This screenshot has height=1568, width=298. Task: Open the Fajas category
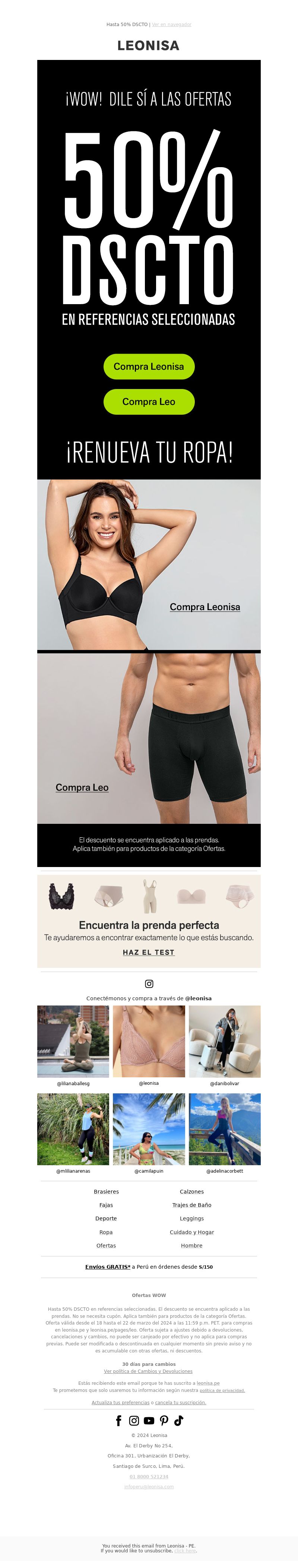pos(106,1205)
